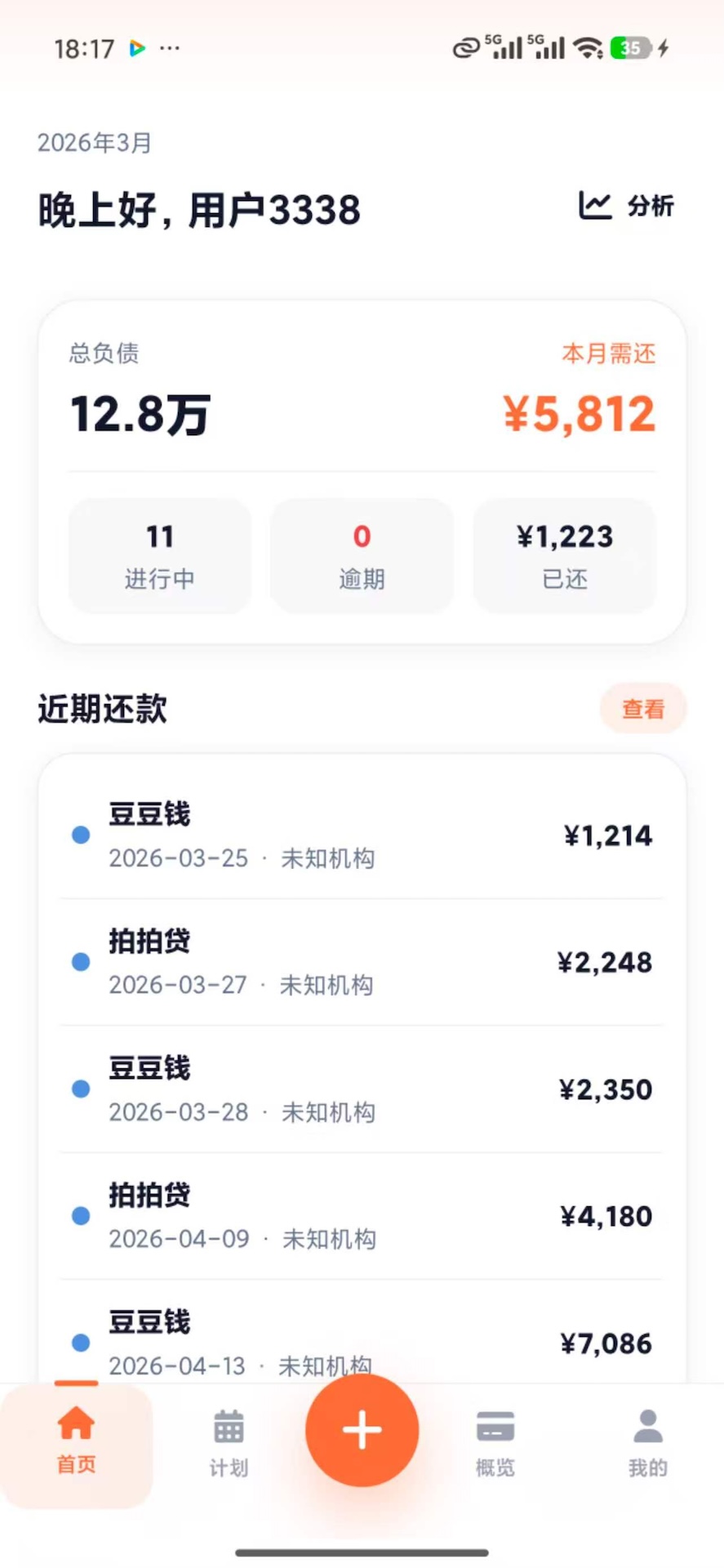Expand the 逾期 overdue summary card
The image size is (724, 1568).
pyautogui.click(x=362, y=555)
